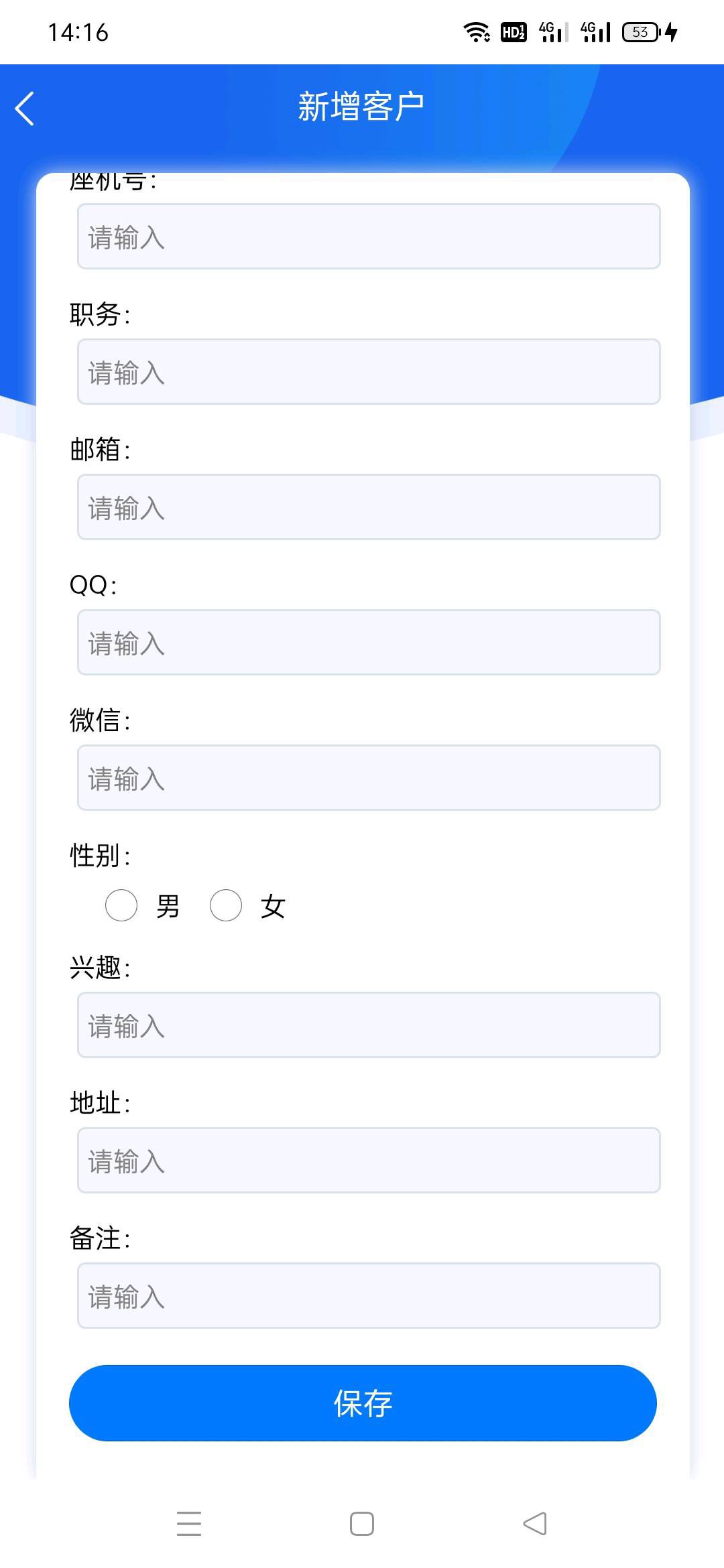Enter text in the 职务 field

coord(369,372)
